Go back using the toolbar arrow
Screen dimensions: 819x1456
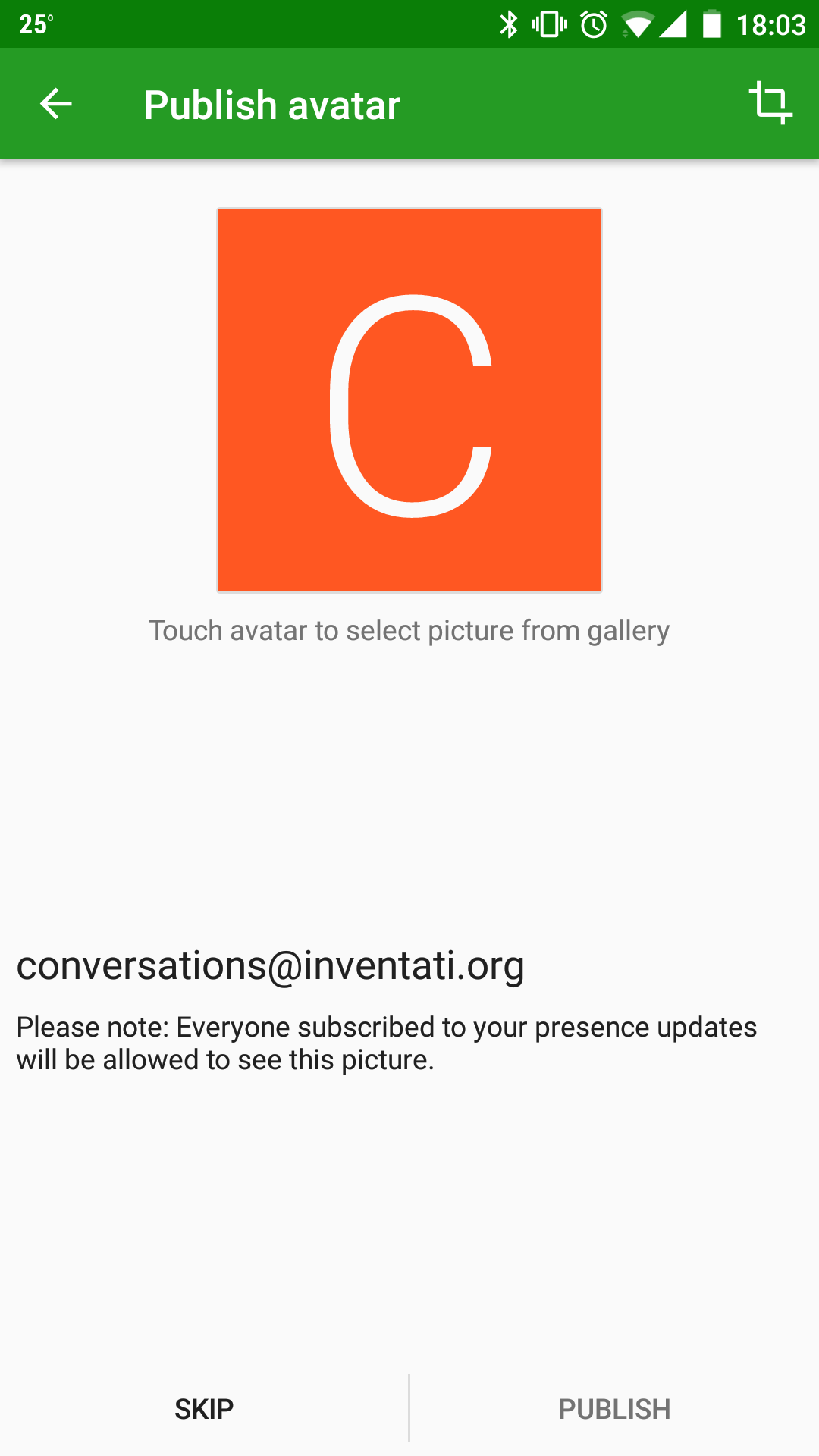(56, 104)
